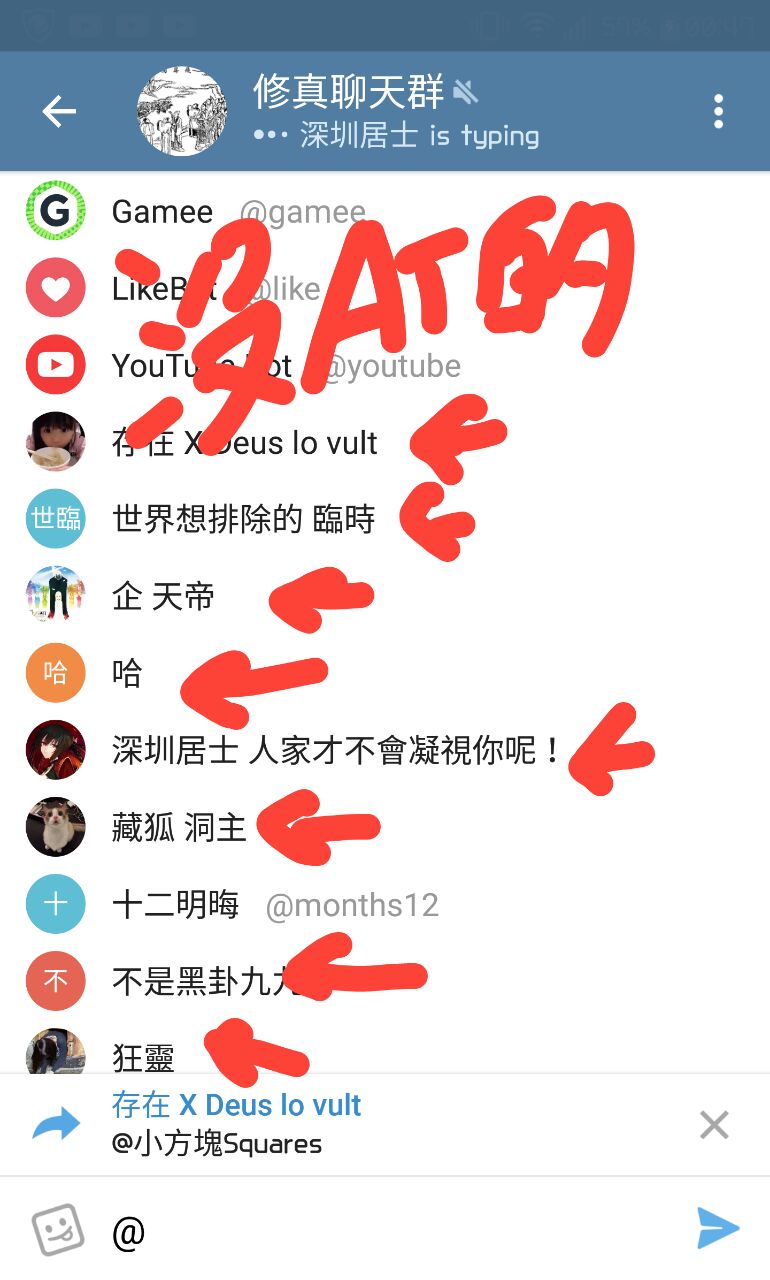Open the chat overflow menu

(x=718, y=112)
